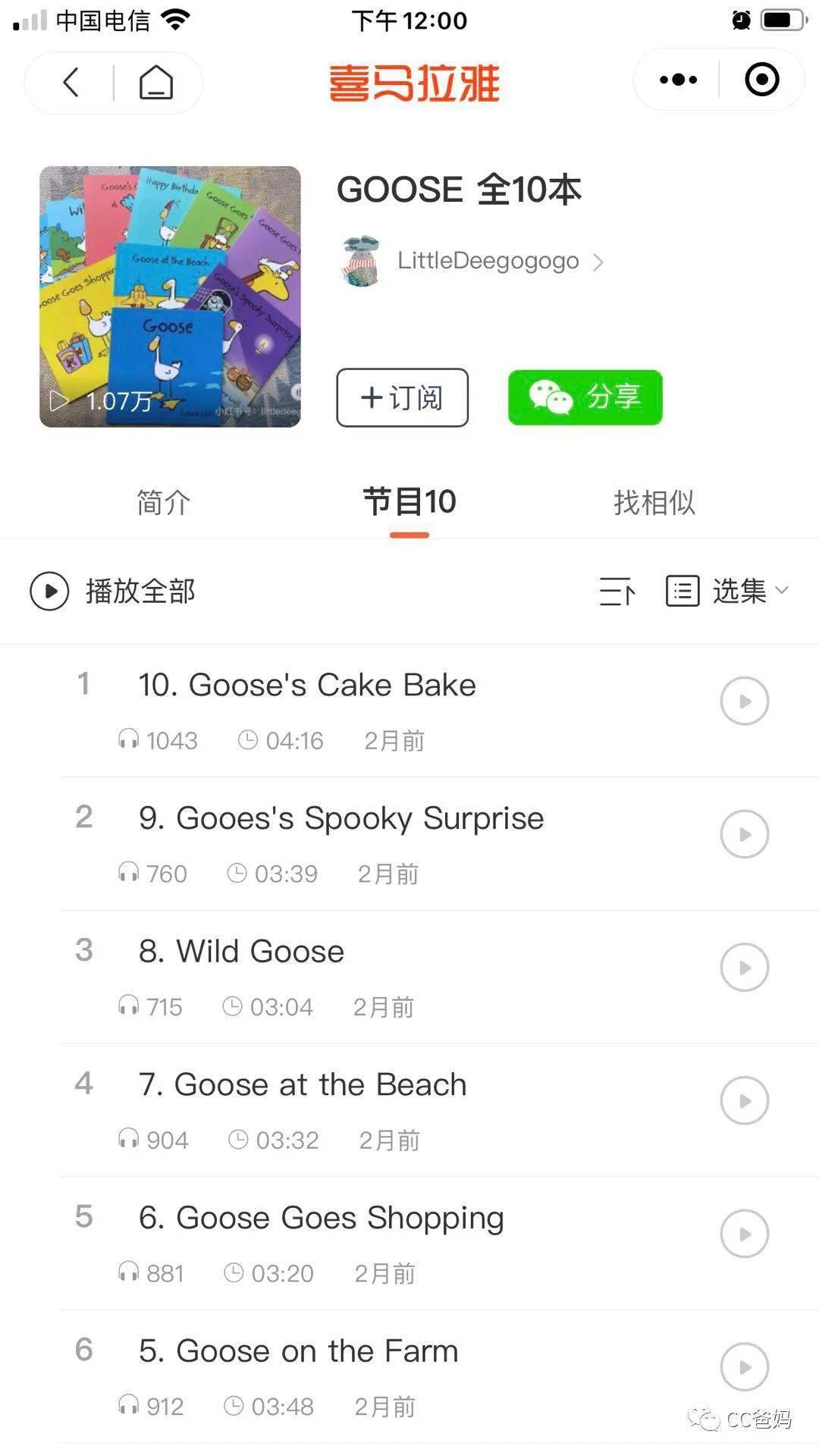Play all episodes with 播放全部
The image size is (819, 1456).
pos(114,591)
